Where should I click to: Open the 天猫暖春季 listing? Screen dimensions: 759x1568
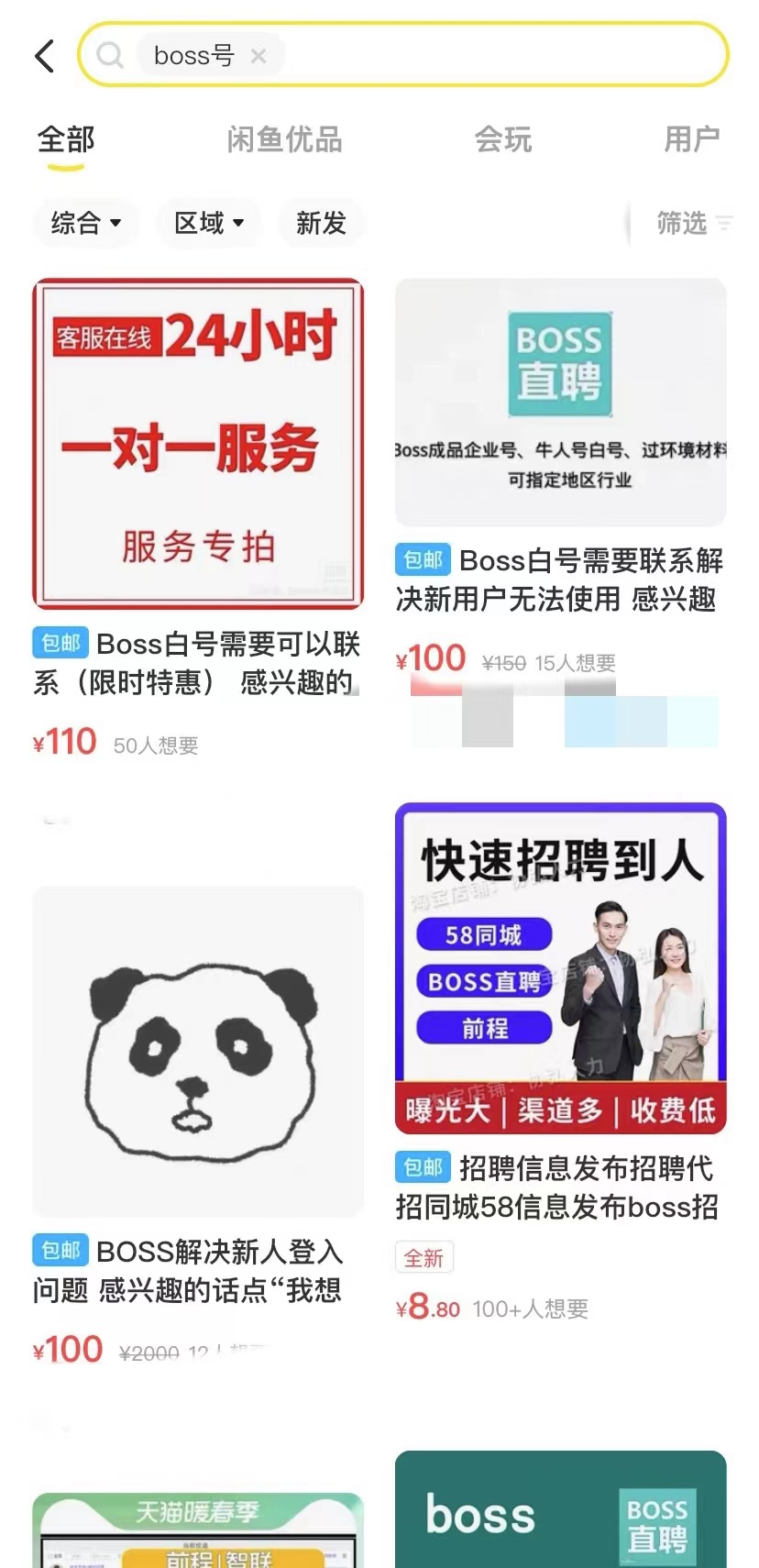point(198,1531)
